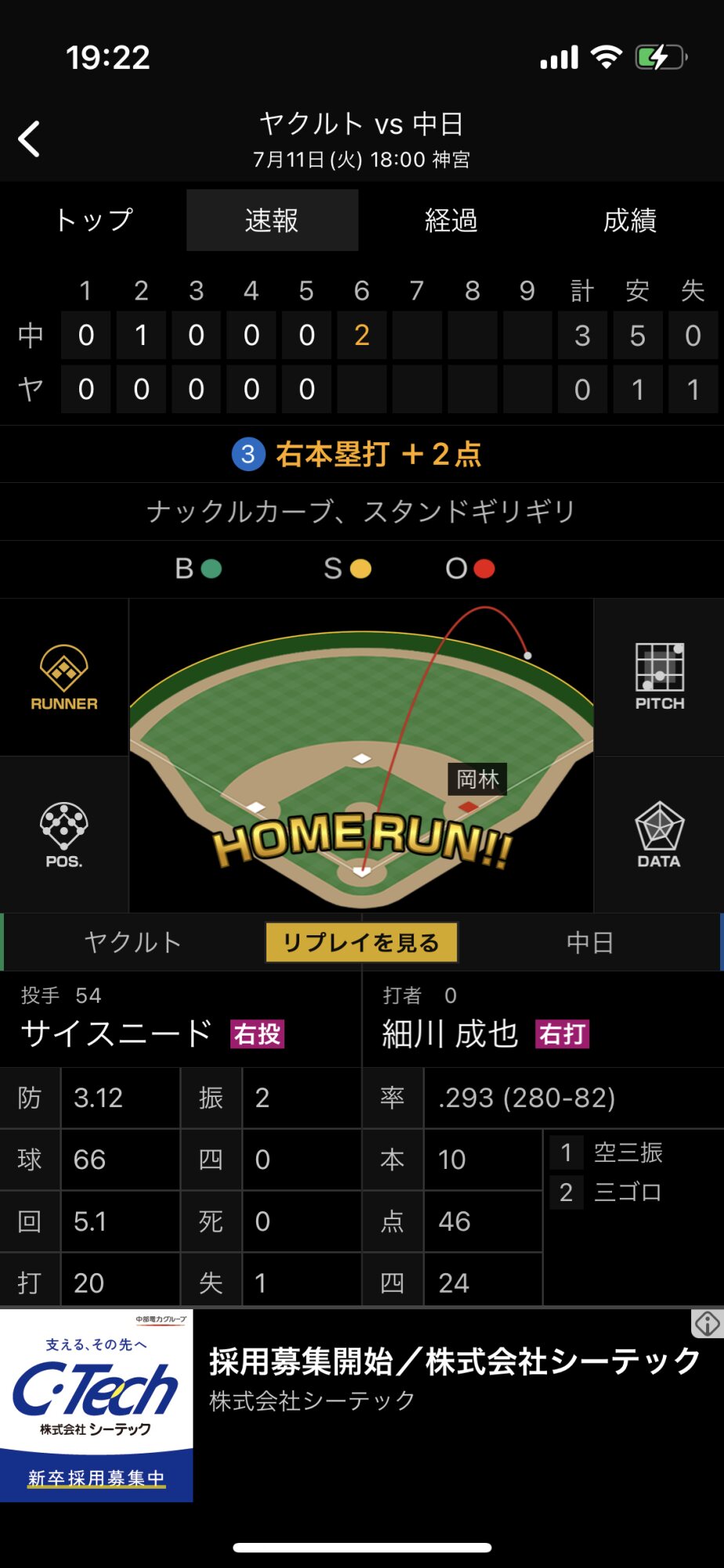The image size is (724, 1568).
Task: Show the RUNNER view
Action: pyautogui.click(x=64, y=677)
